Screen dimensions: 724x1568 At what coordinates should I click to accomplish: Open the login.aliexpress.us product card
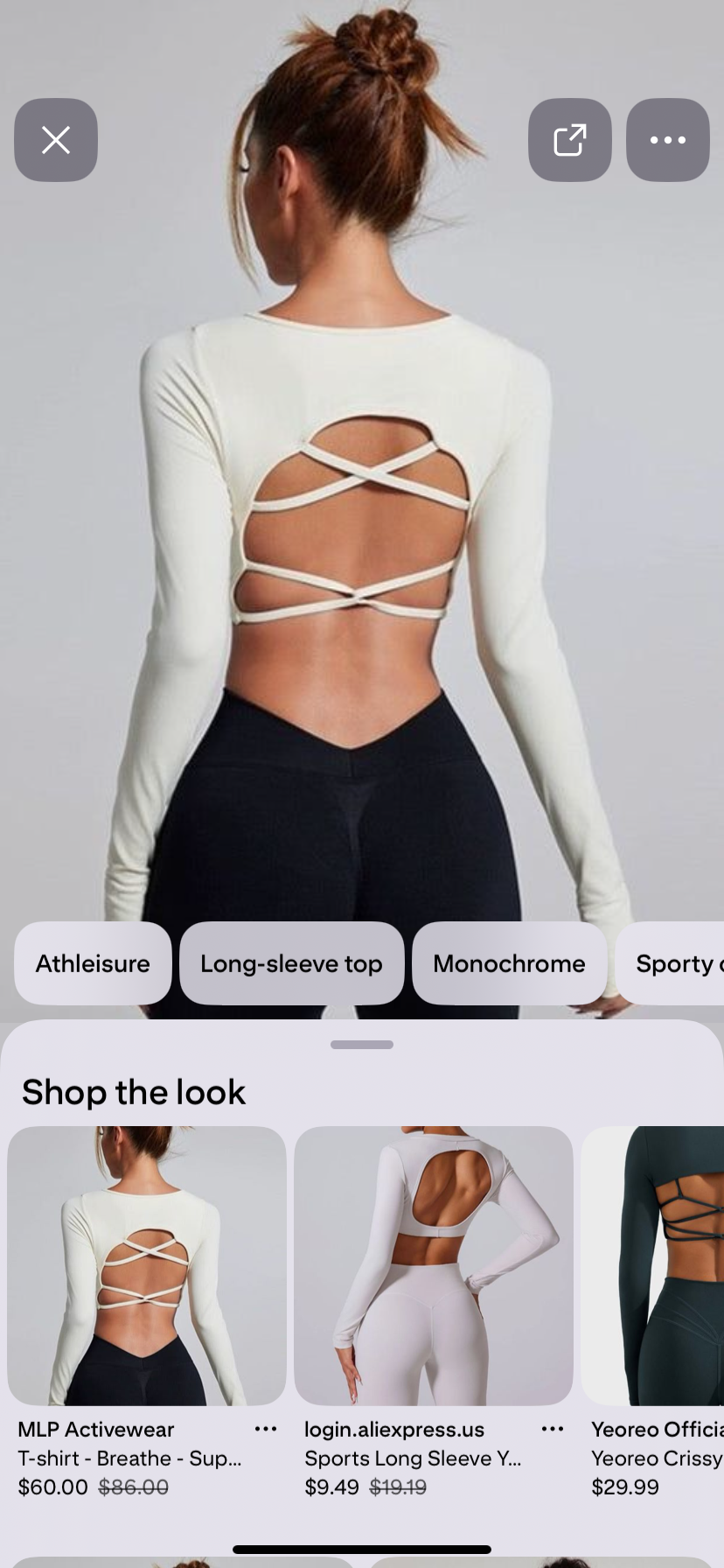434,1265
